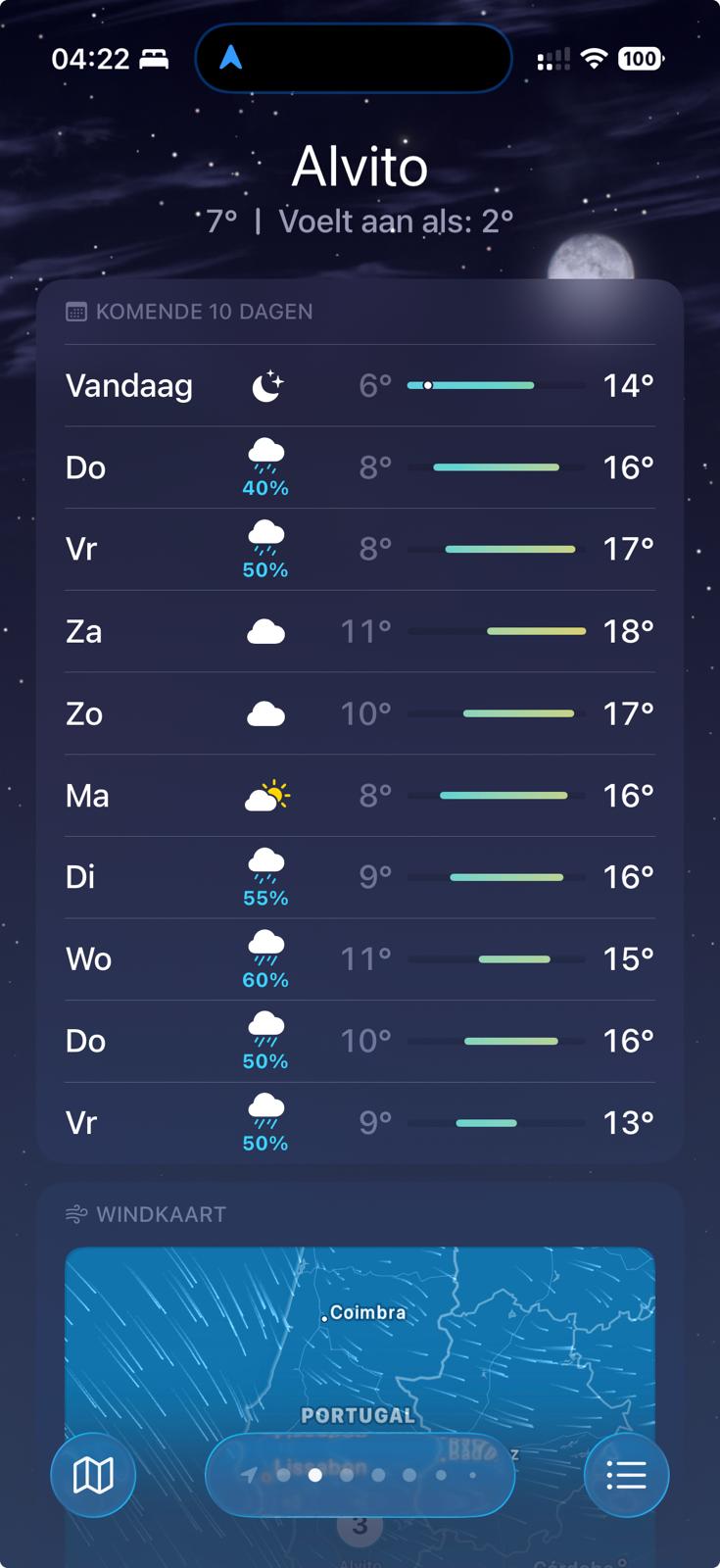Select the Za forecast row
The height and width of the screenshot is (1568, 720).
tap(360, 631)
